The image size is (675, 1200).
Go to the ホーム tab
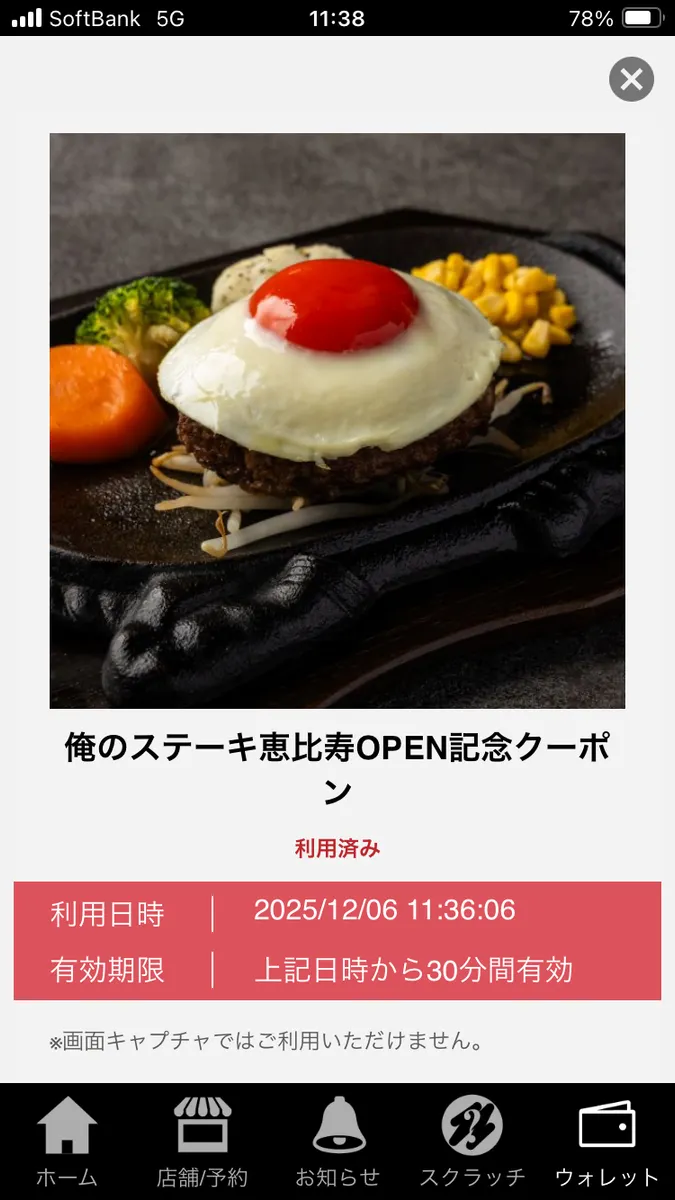coord(67,1141)
